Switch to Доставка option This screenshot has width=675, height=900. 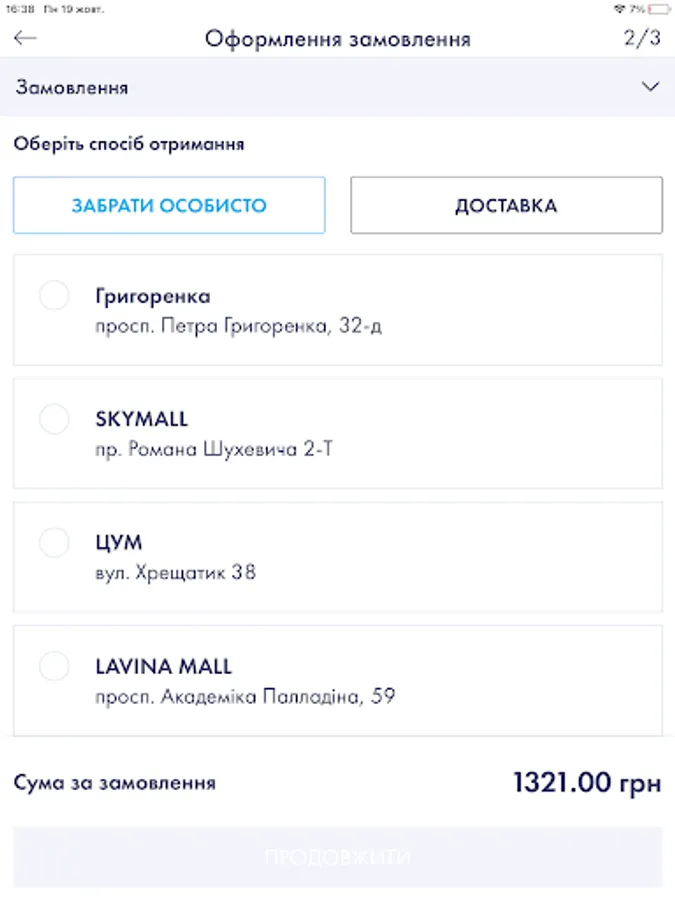coord(506,206)
